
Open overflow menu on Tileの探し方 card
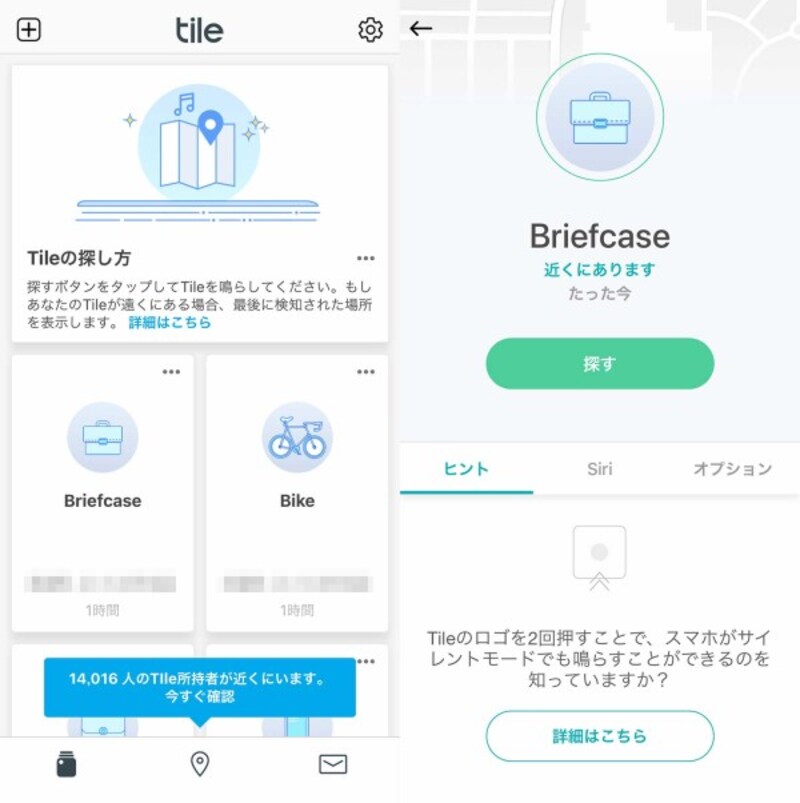(365, 258)
